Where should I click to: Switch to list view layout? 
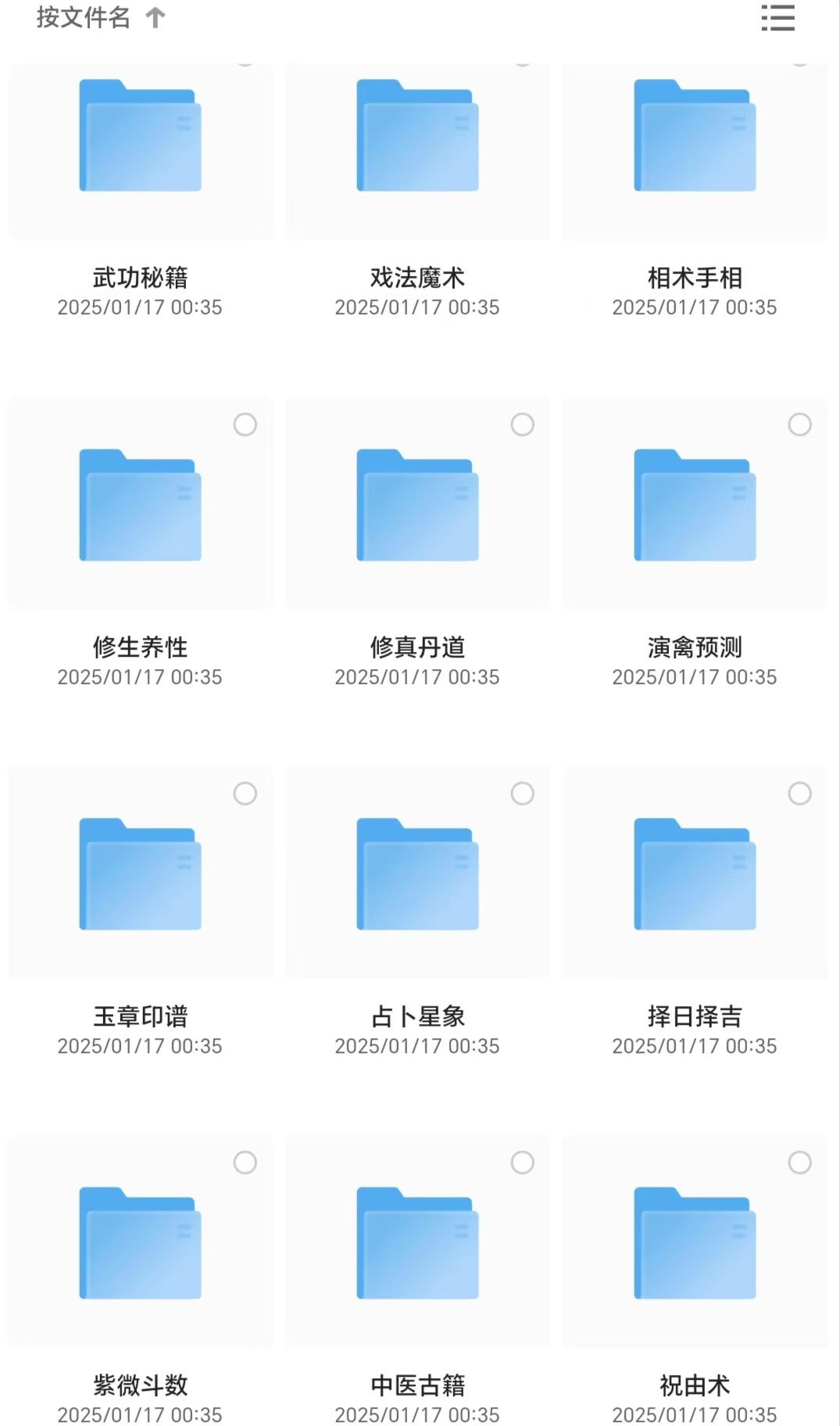tap(777, 17)
